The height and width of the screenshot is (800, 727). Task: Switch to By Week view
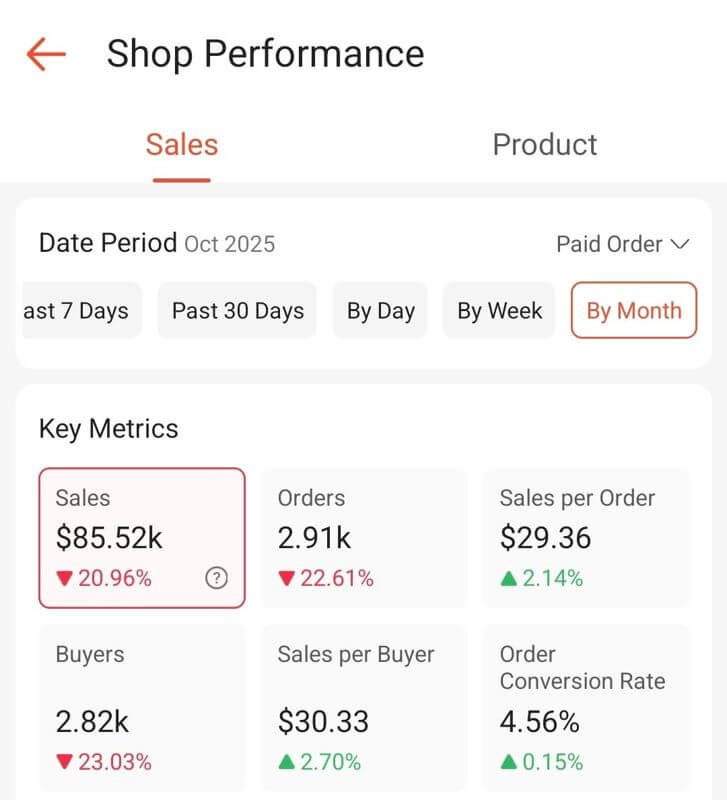[499, 310]
